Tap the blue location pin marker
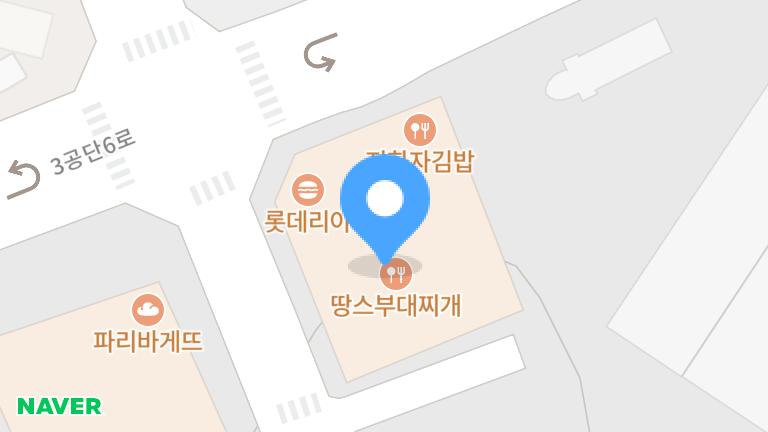 coord(385,211)
